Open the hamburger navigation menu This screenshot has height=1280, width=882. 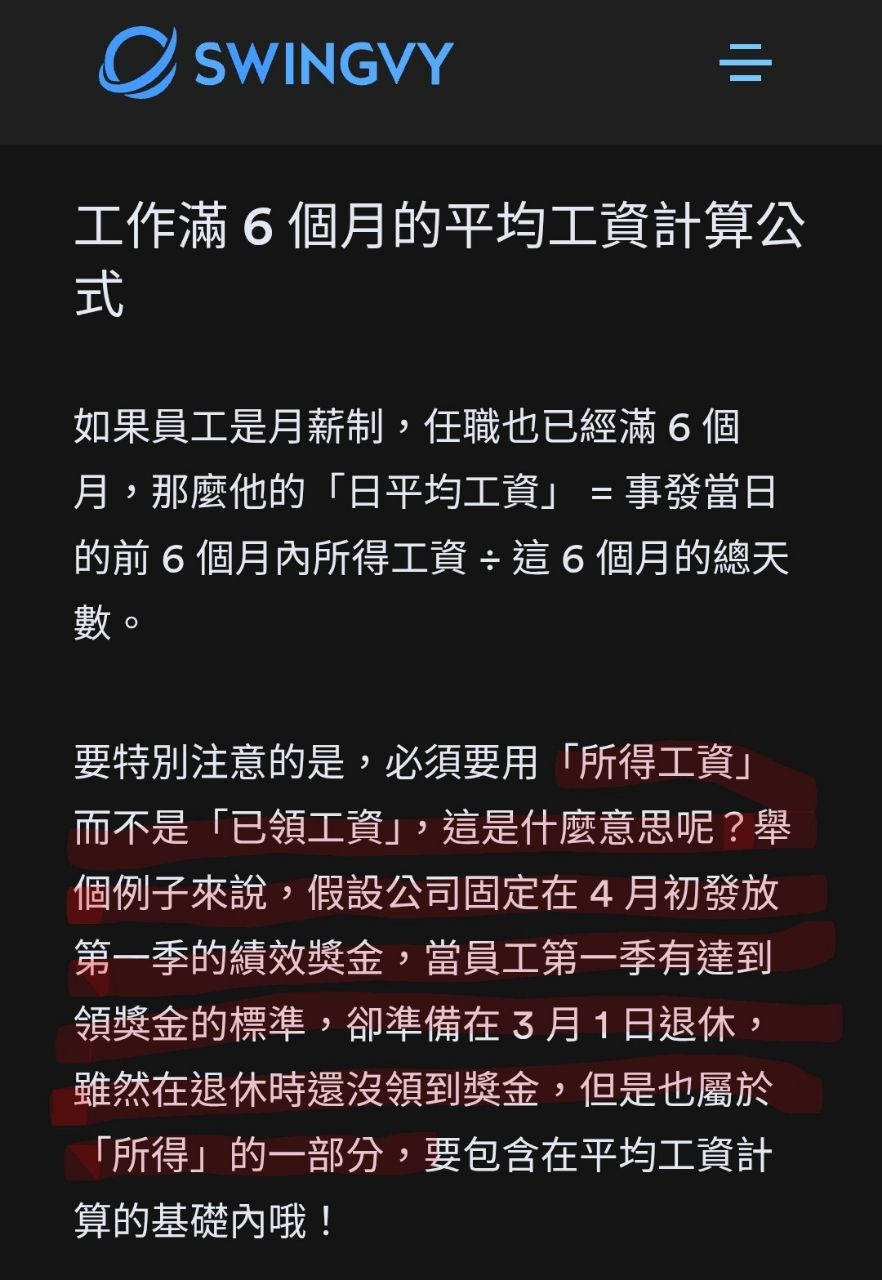pyautogui.click(x=745, y=62)
